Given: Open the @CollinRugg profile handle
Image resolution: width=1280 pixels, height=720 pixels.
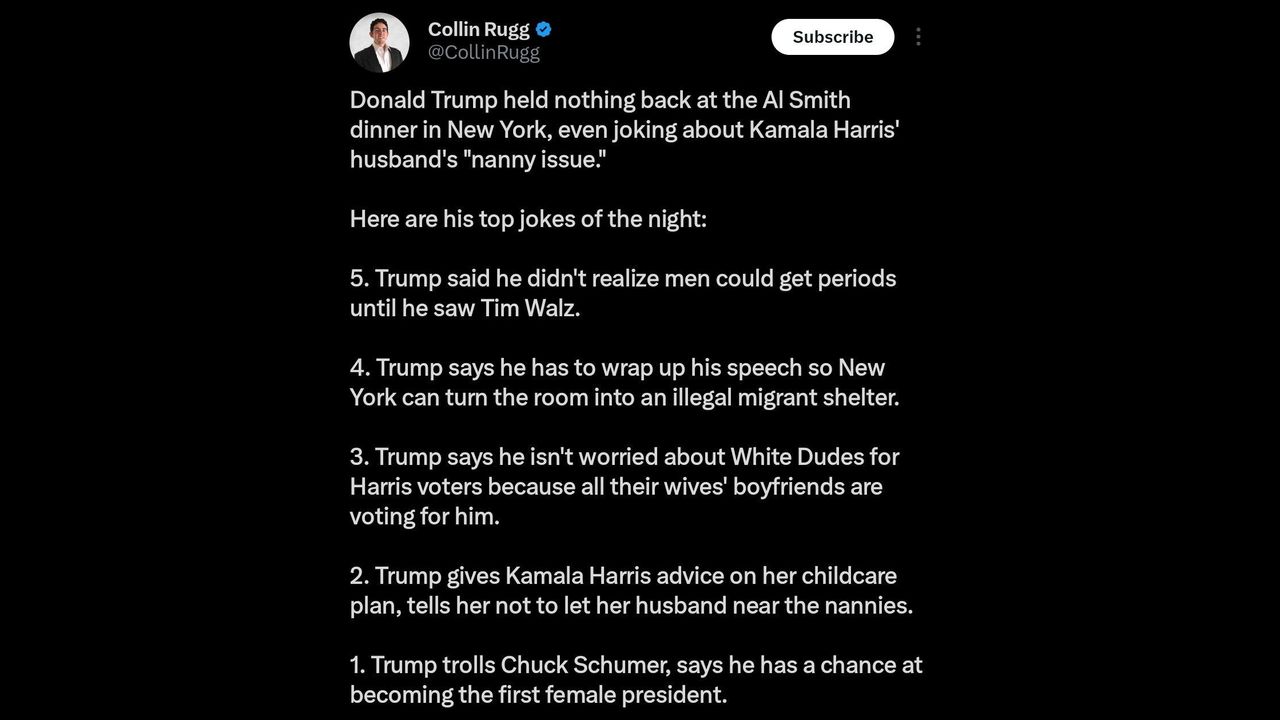Looking at the screenshot, I should 484,53.
